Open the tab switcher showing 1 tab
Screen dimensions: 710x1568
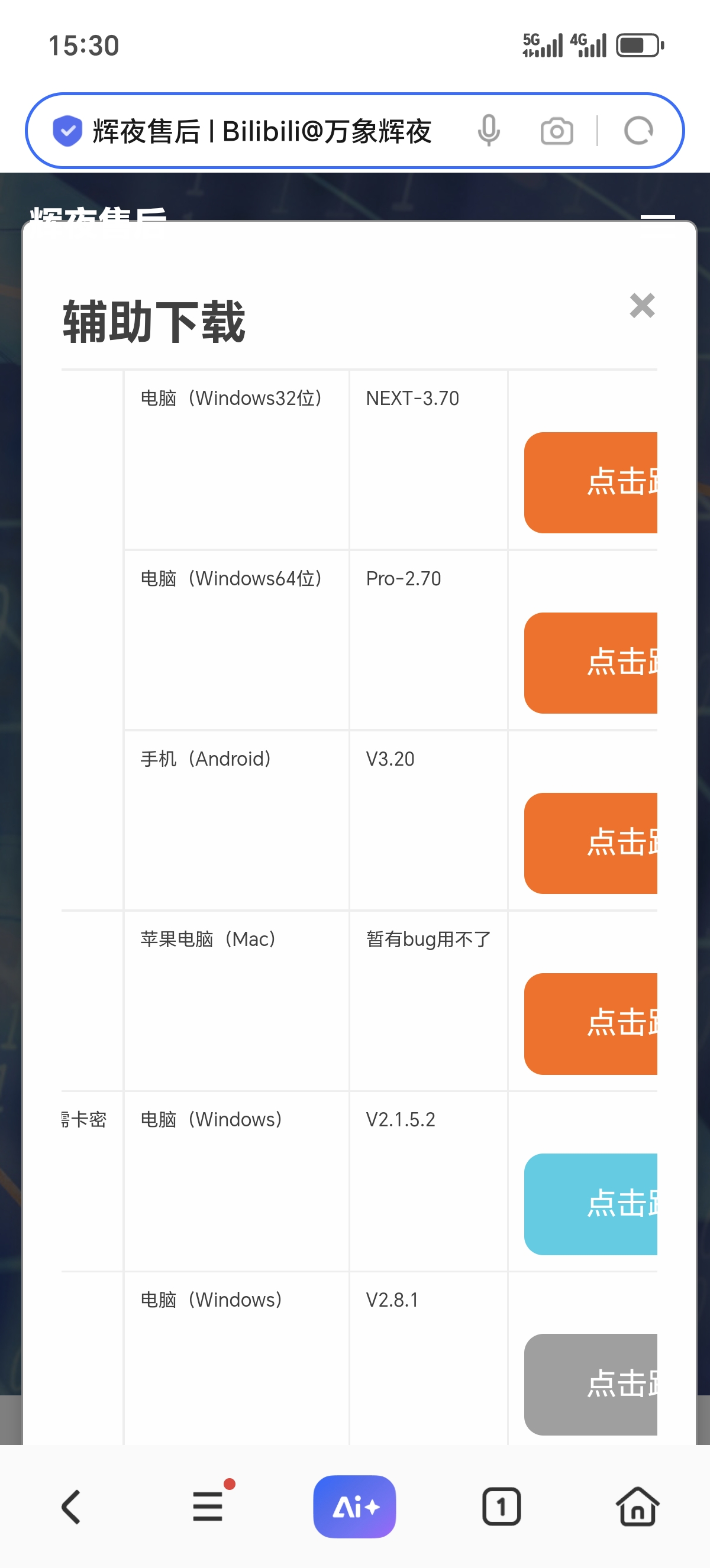(x=501, y=1507)
